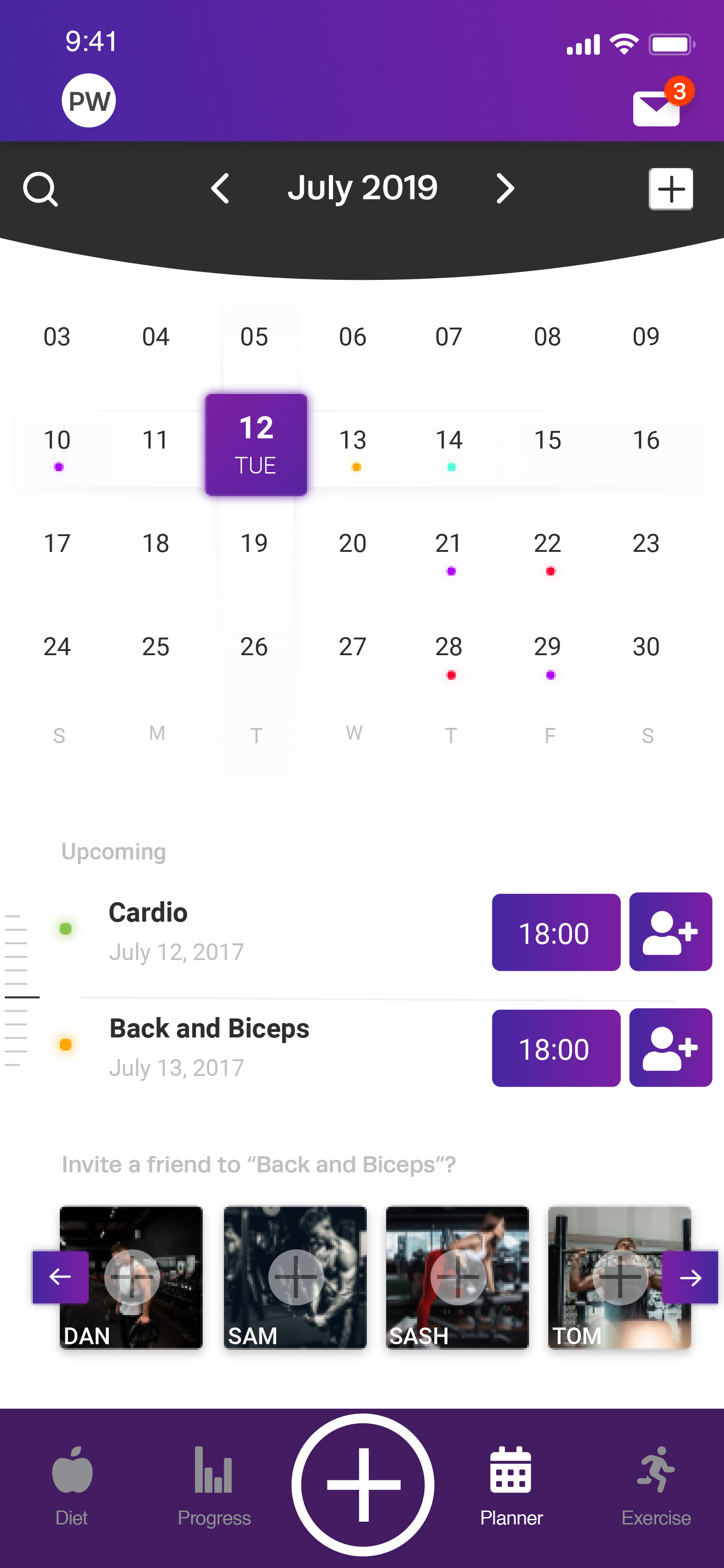Show next friends with the right arrow
This screenshot has width=724, height=1568.
click(x=690, y=1277)
